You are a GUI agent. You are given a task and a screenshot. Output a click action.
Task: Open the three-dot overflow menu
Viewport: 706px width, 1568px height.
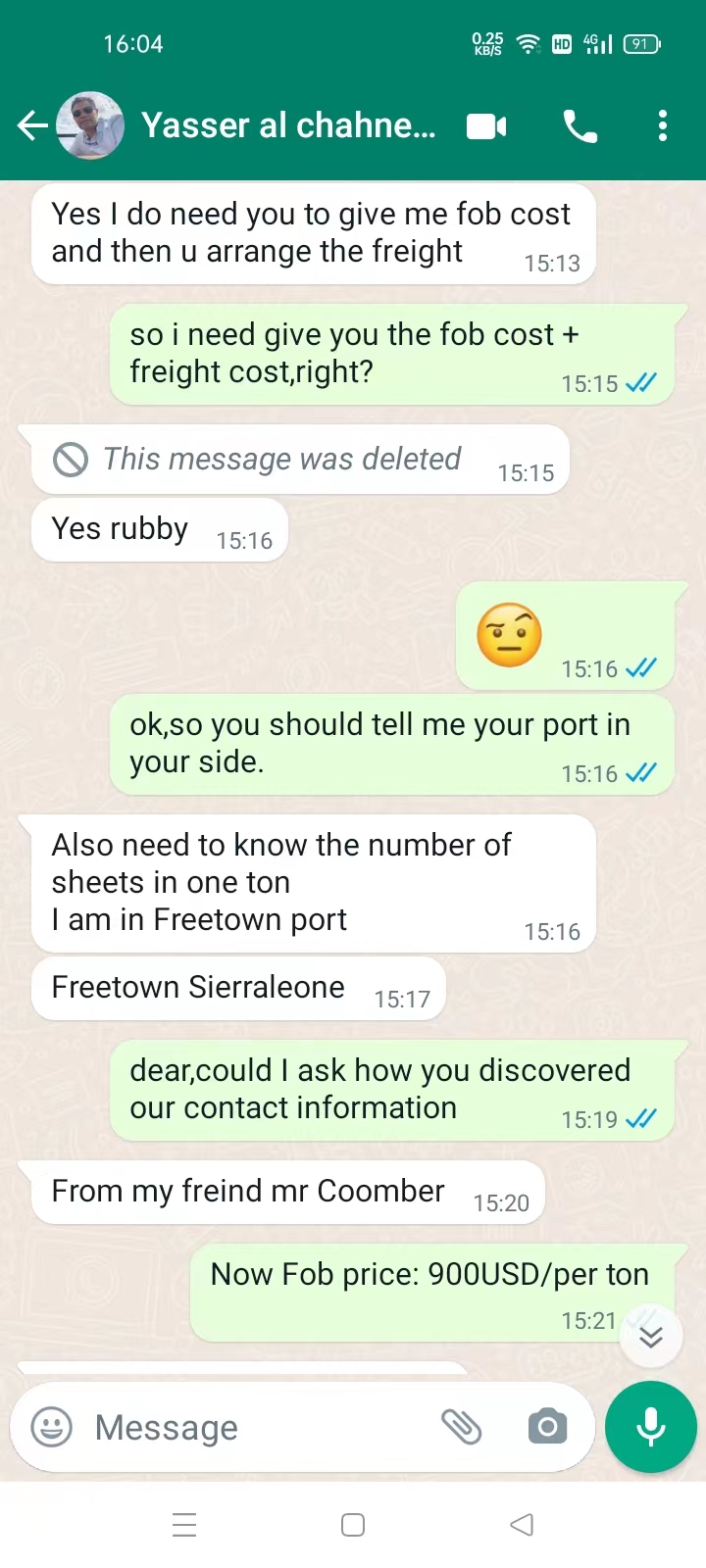(x=663, y=125)
